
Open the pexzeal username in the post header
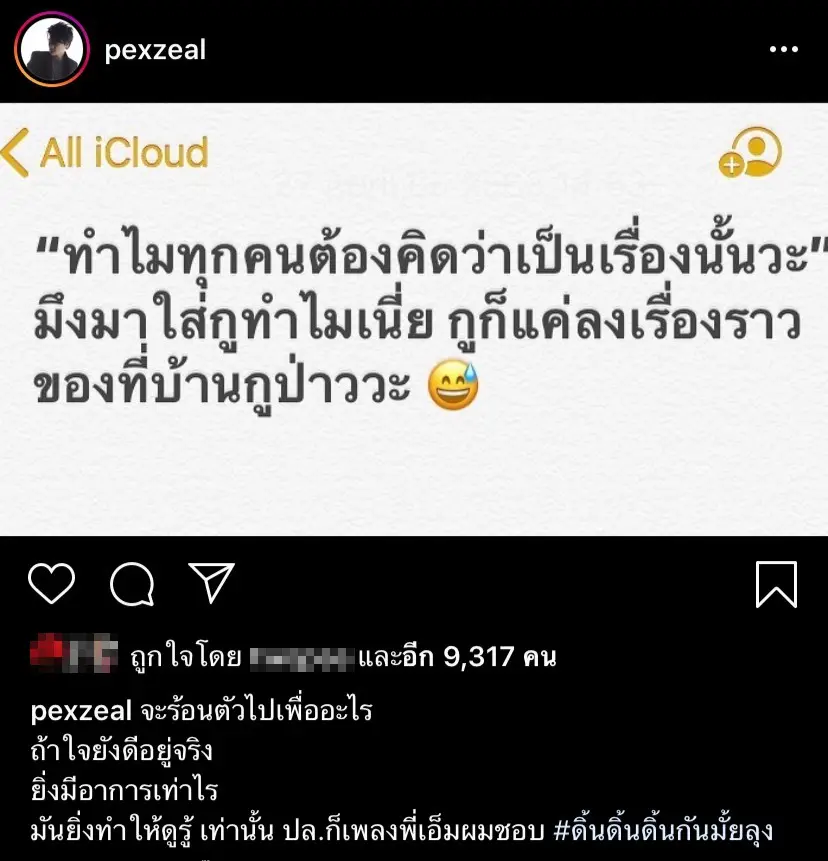coord(155,51)
